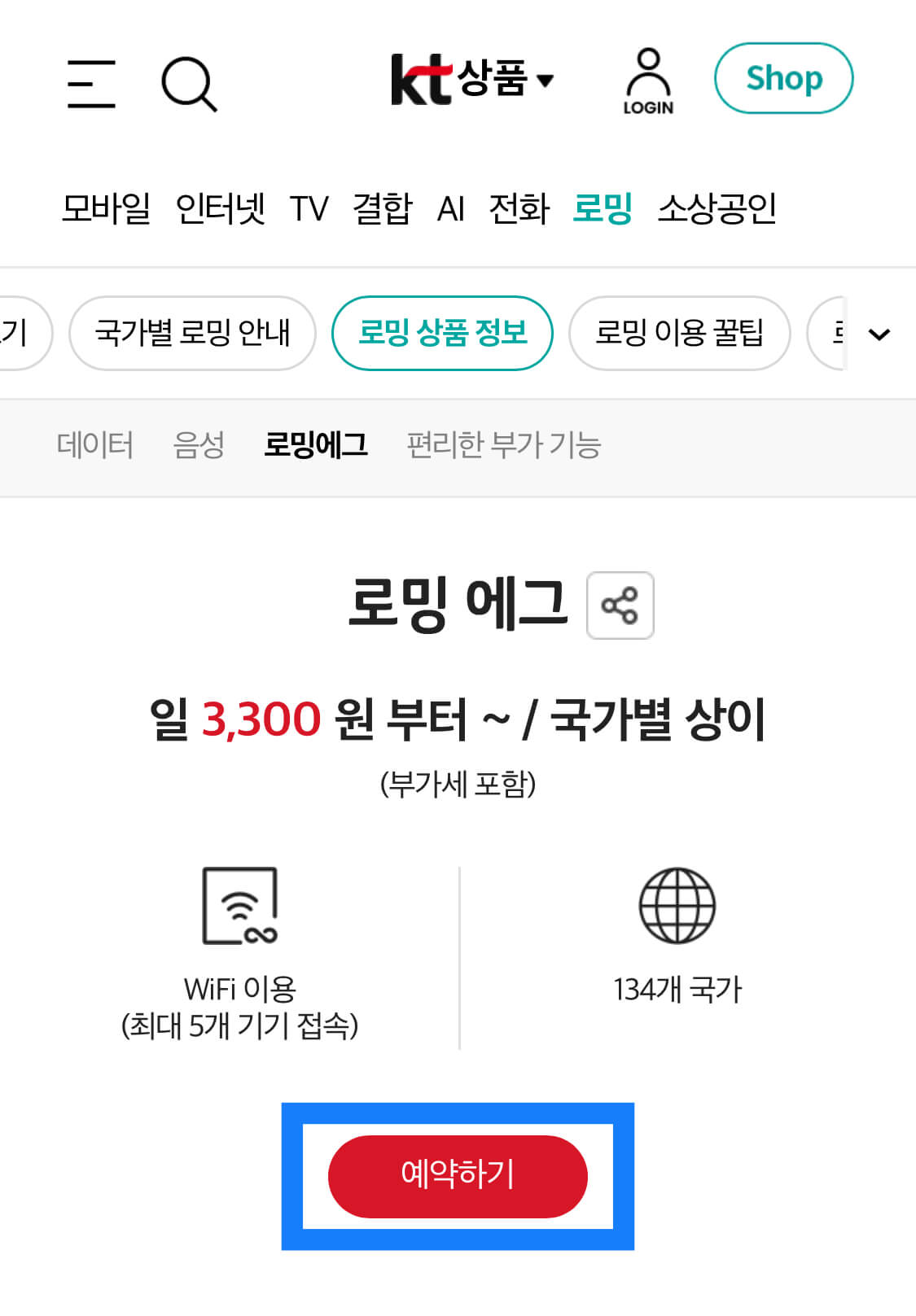Click the search magnifier icon
This screenshot has width=916, height=1316.
(190, 83)
